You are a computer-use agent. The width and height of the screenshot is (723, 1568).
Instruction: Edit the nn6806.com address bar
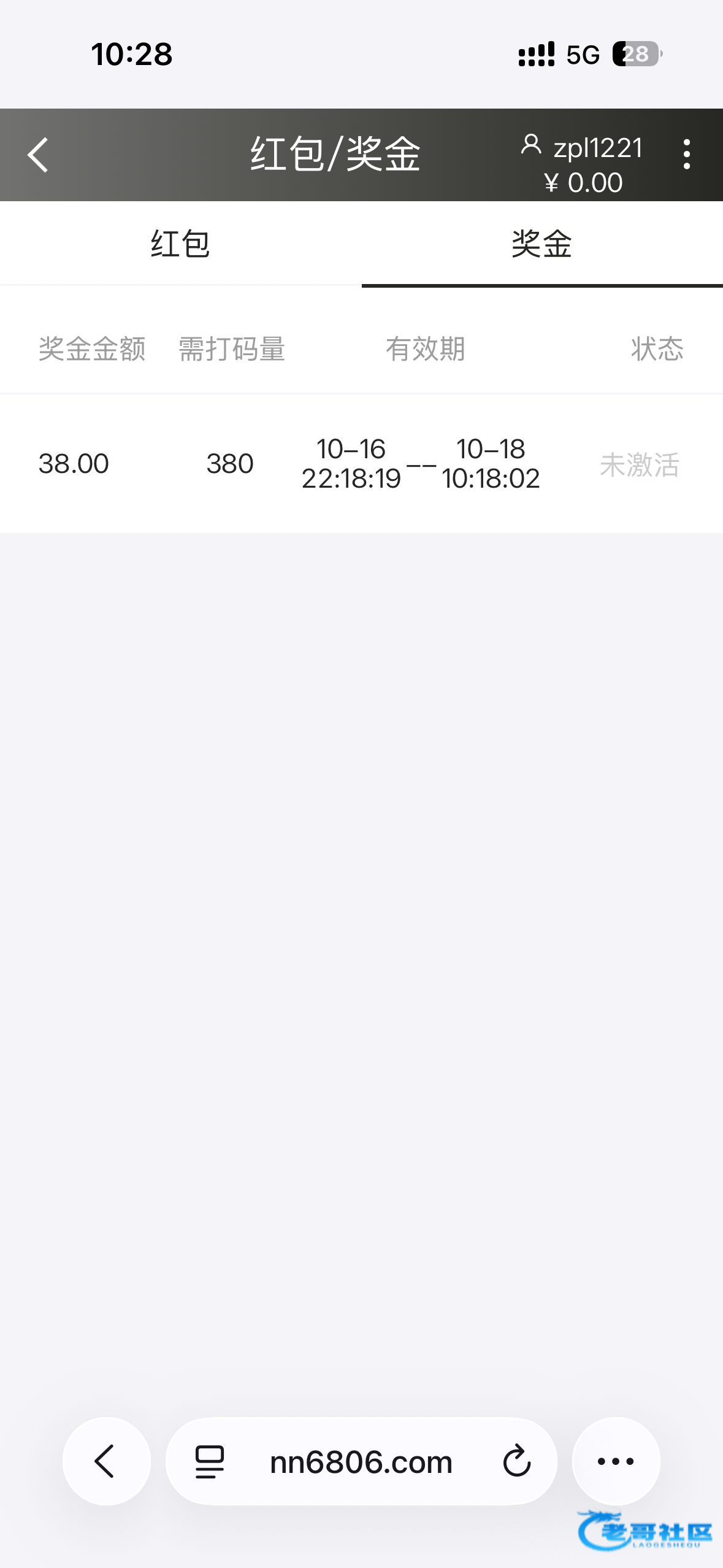[361, 1461]
